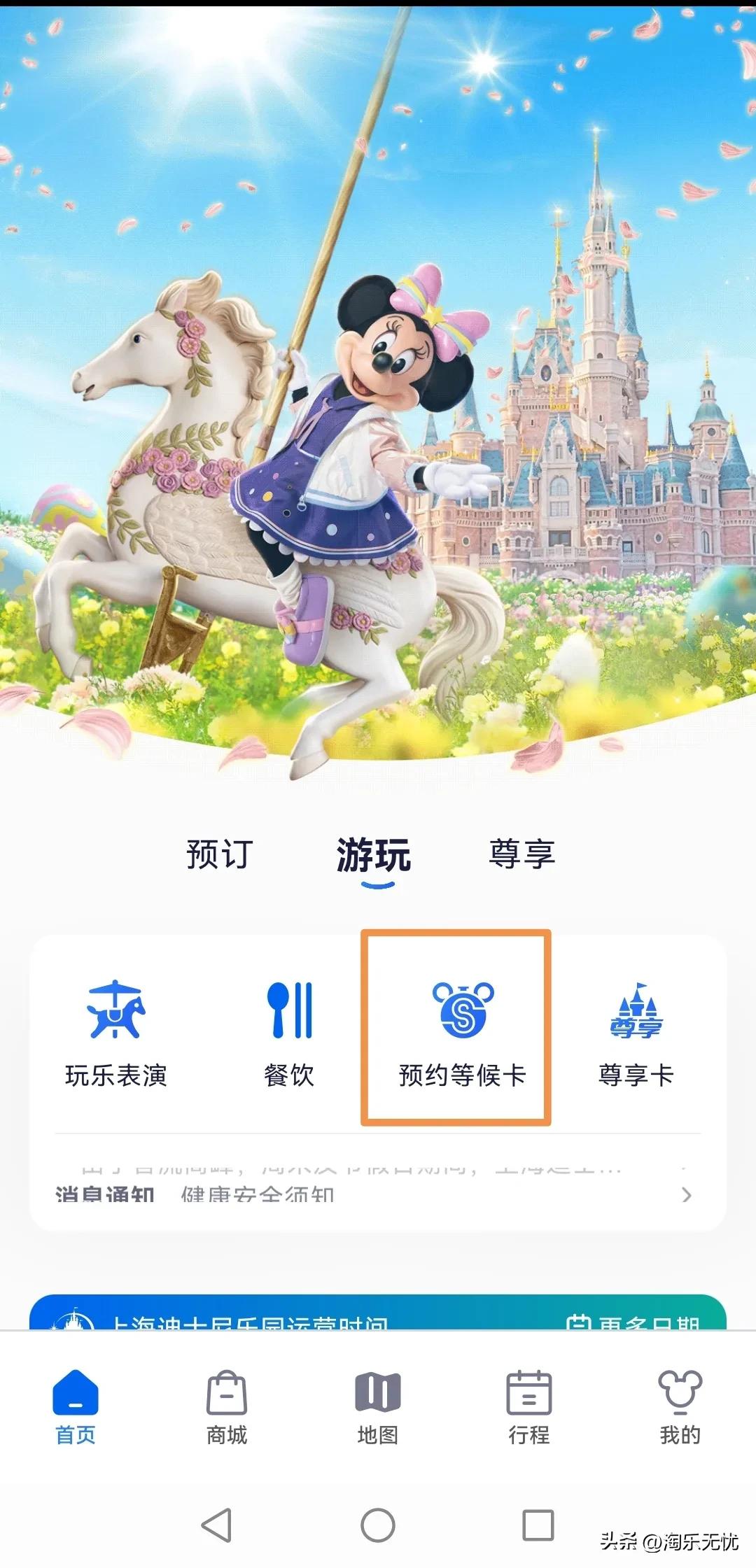Image resolution: width=756 pixels, height=1568 pixels.
Task: Open 玩乐表演 attractions and shows
Action: [x=116, y=1033]
